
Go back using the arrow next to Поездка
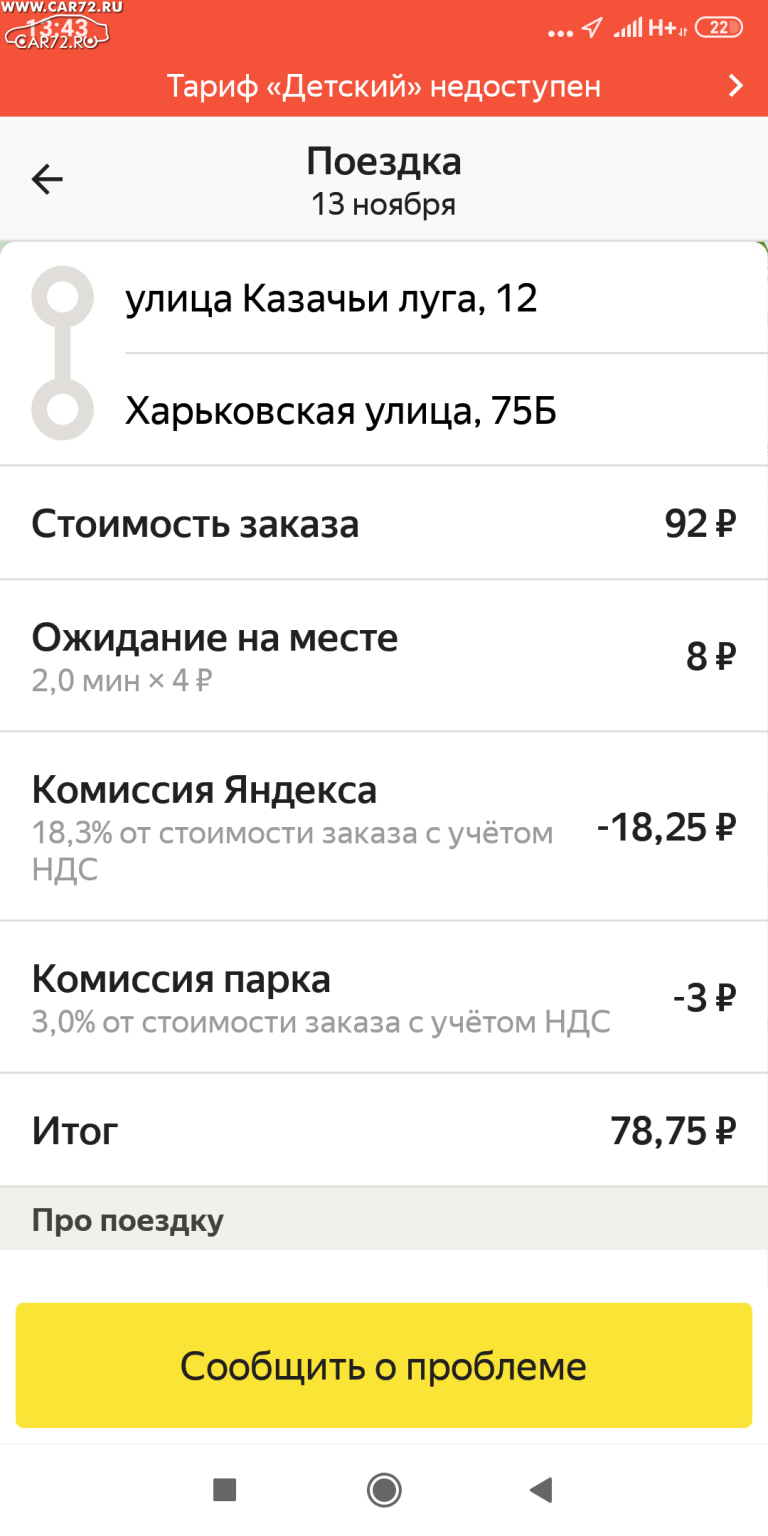(x=47, y=180)
